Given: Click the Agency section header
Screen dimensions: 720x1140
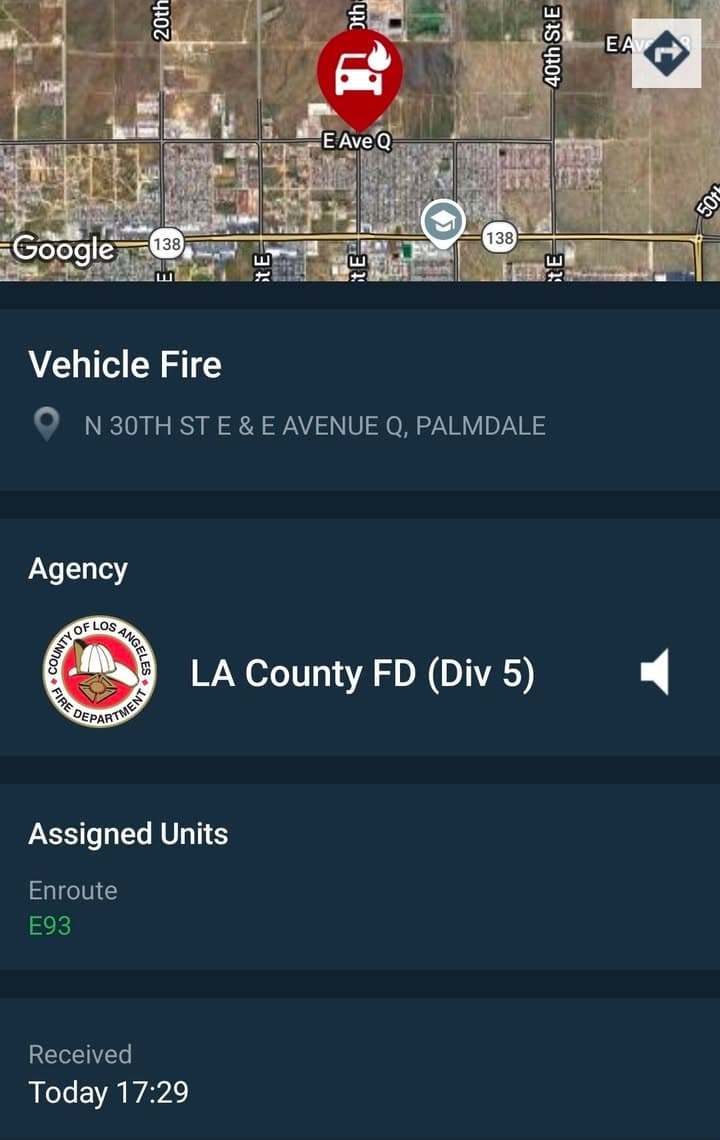Looking at the screenshot, I should [77, 568].
